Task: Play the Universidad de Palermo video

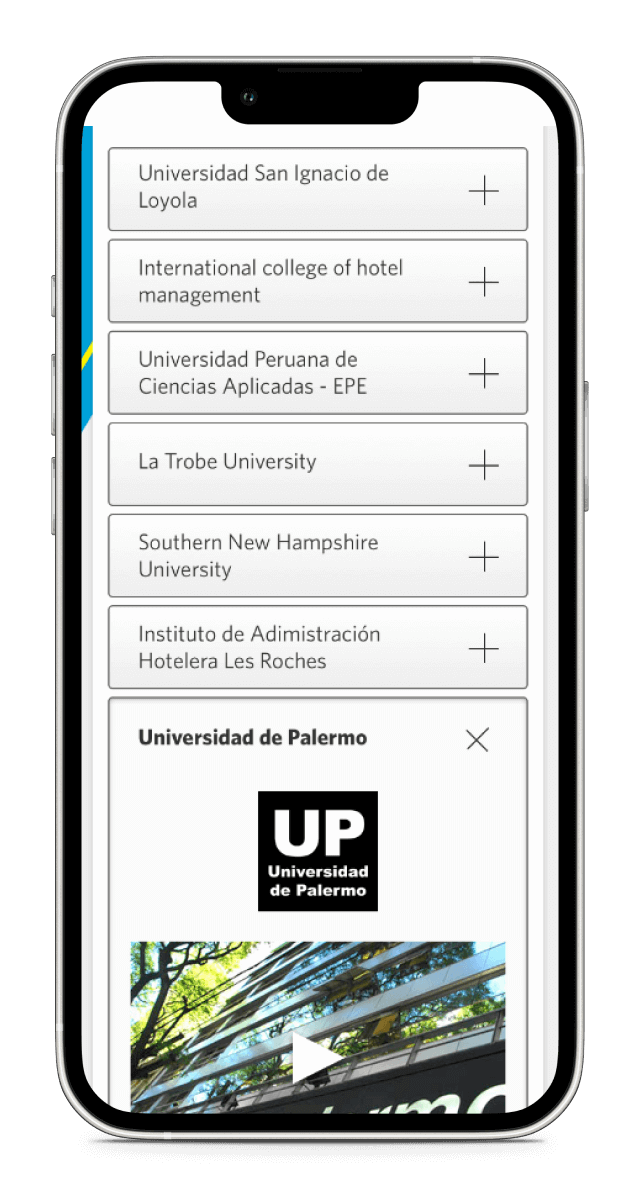Action: coord(316,1058)
